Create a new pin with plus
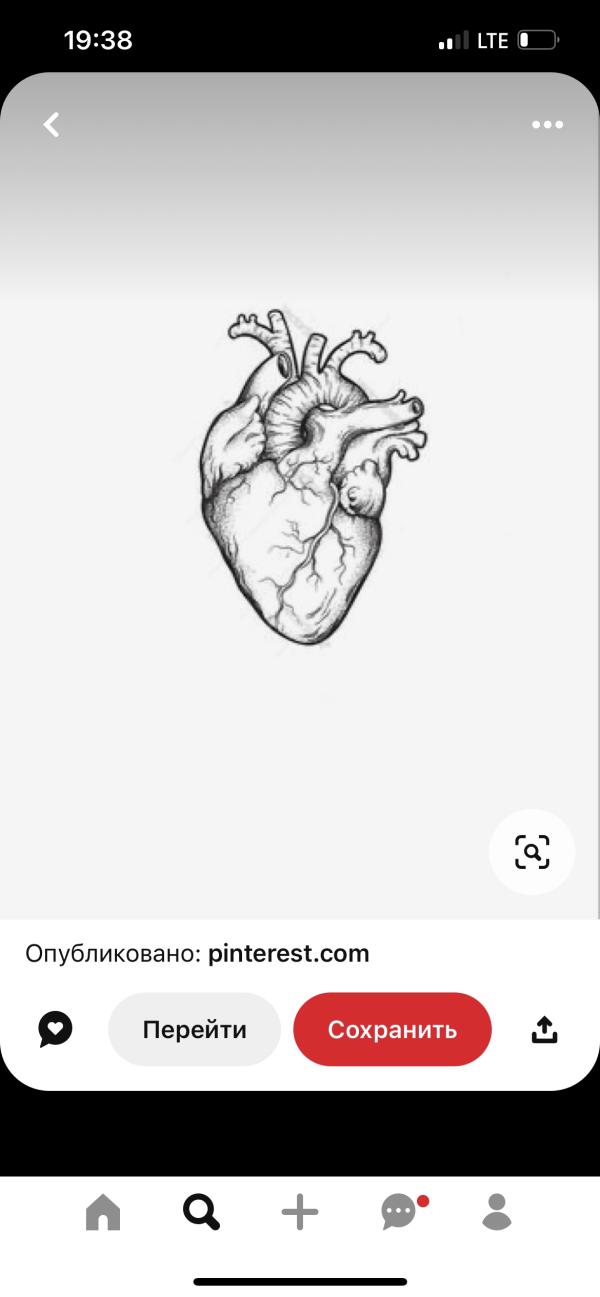 299,1213
